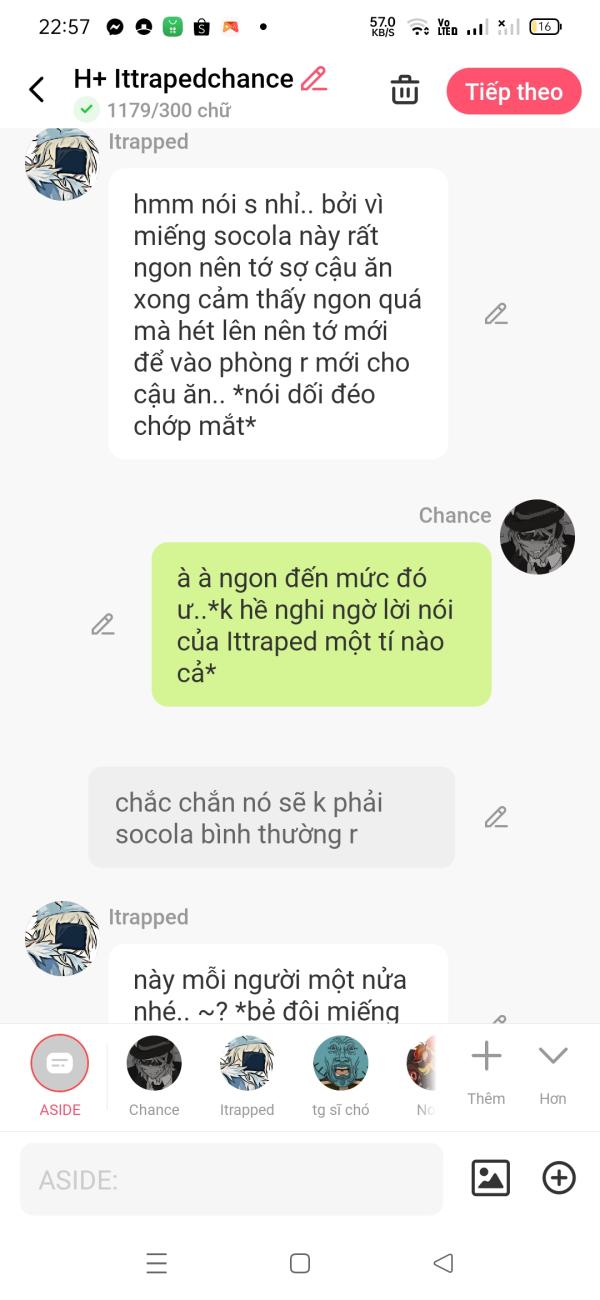
Task: Edit Itrapped's message about socola
Action: click(x=496, y=314)
